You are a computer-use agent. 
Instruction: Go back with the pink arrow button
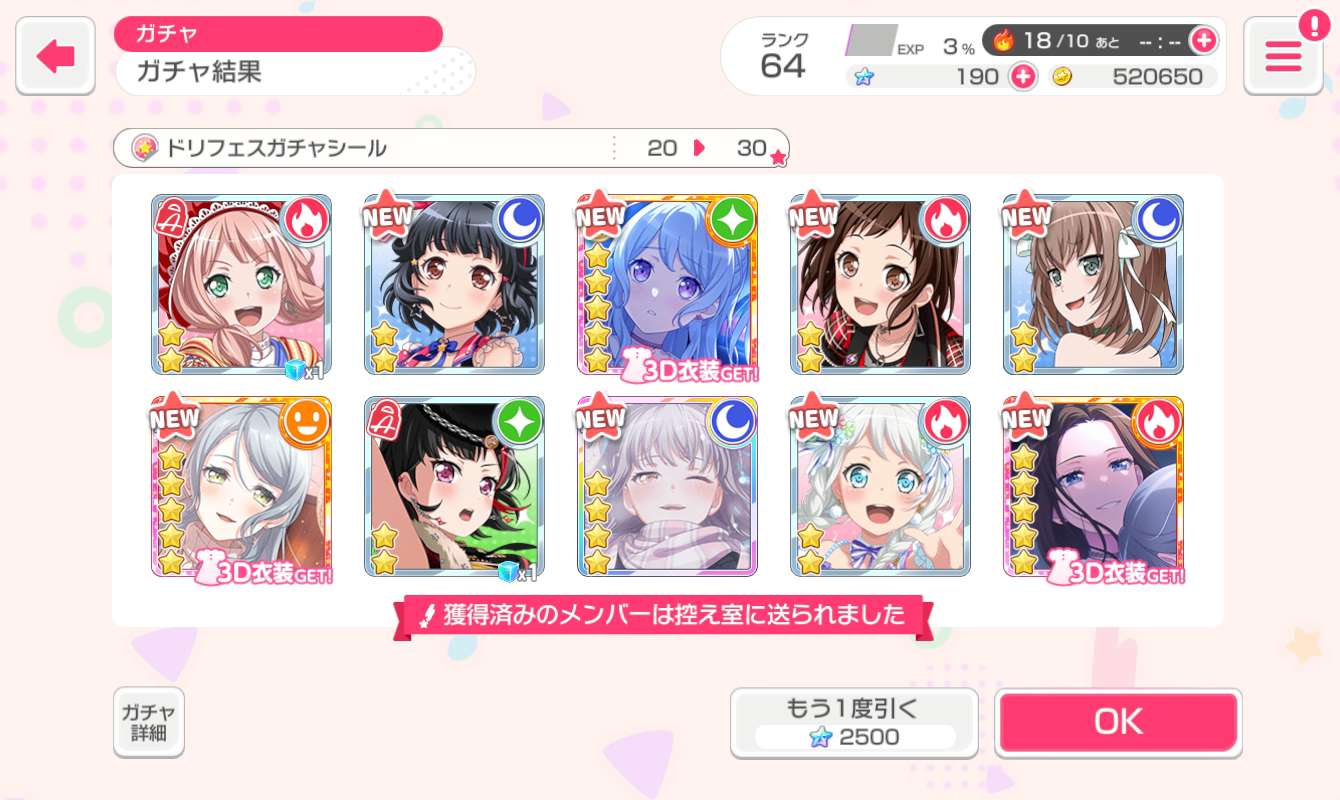tap(55, 57)
